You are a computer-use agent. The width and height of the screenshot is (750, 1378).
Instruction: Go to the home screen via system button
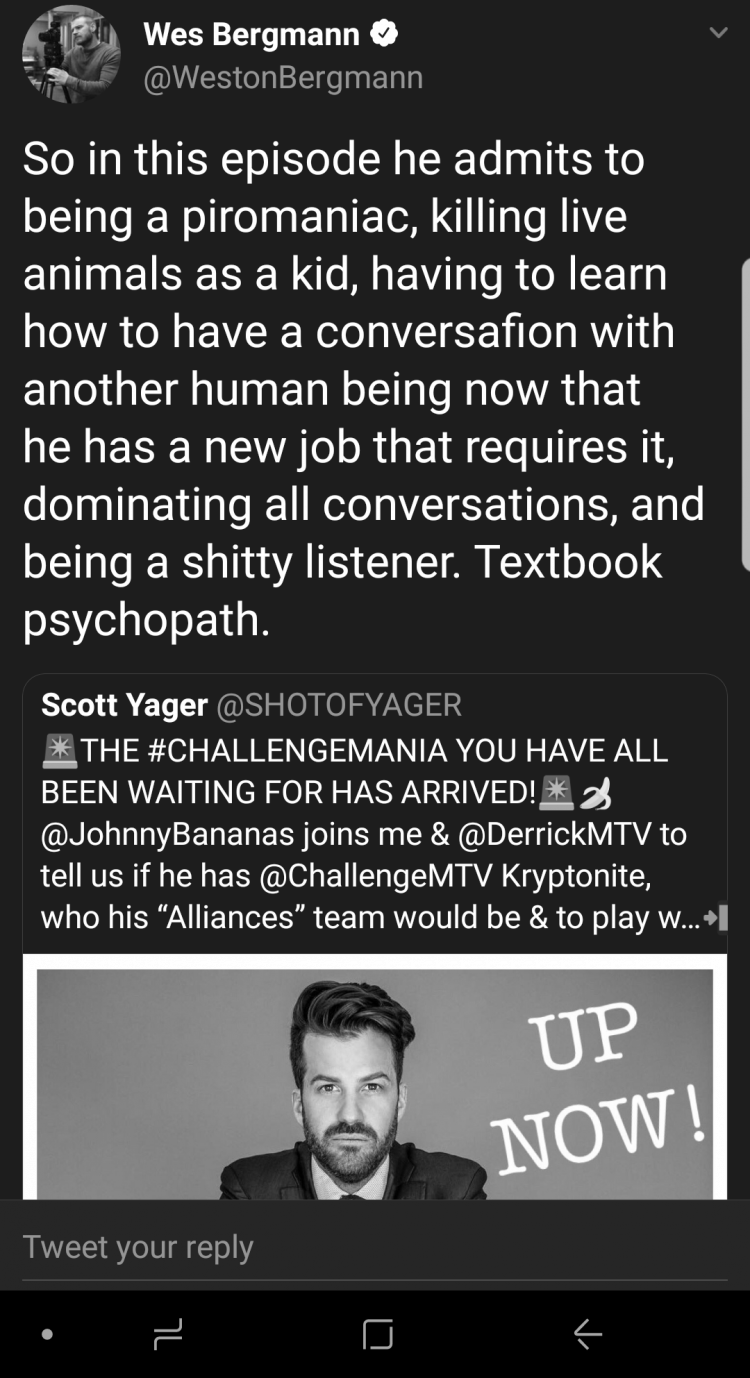tap(377, 1334)
